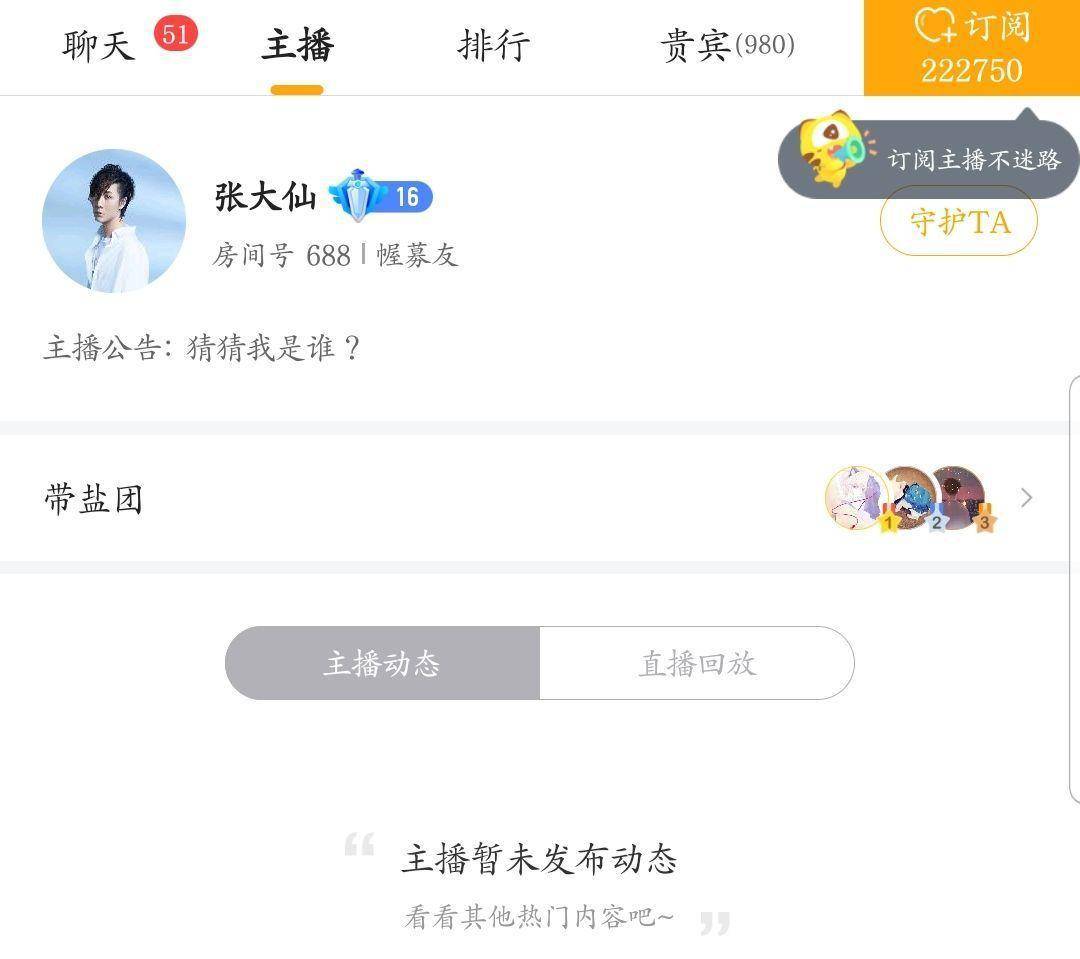Switch to 直播回放 segment
1080x959 pixels.
pyautogui.click(x=697, y=663)
